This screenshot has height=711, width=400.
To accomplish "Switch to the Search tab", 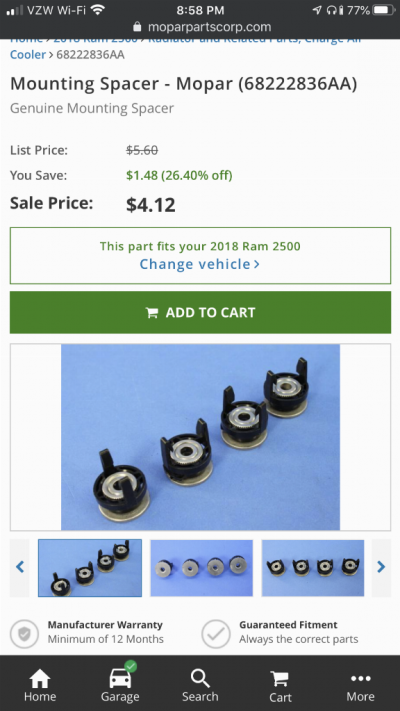I will click(x=200, y=685).
